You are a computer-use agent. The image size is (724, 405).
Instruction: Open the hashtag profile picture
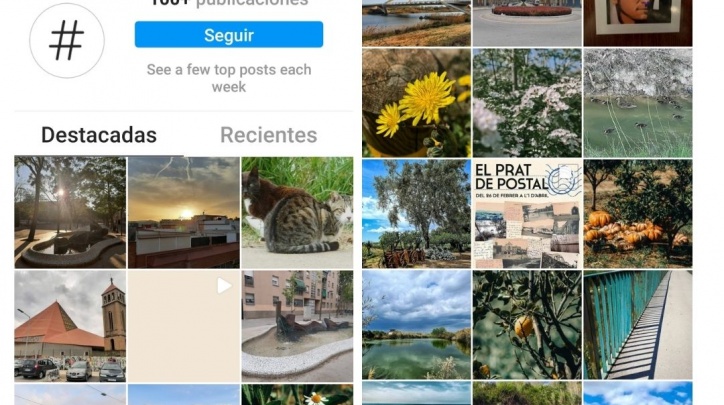tap(67, 40)
